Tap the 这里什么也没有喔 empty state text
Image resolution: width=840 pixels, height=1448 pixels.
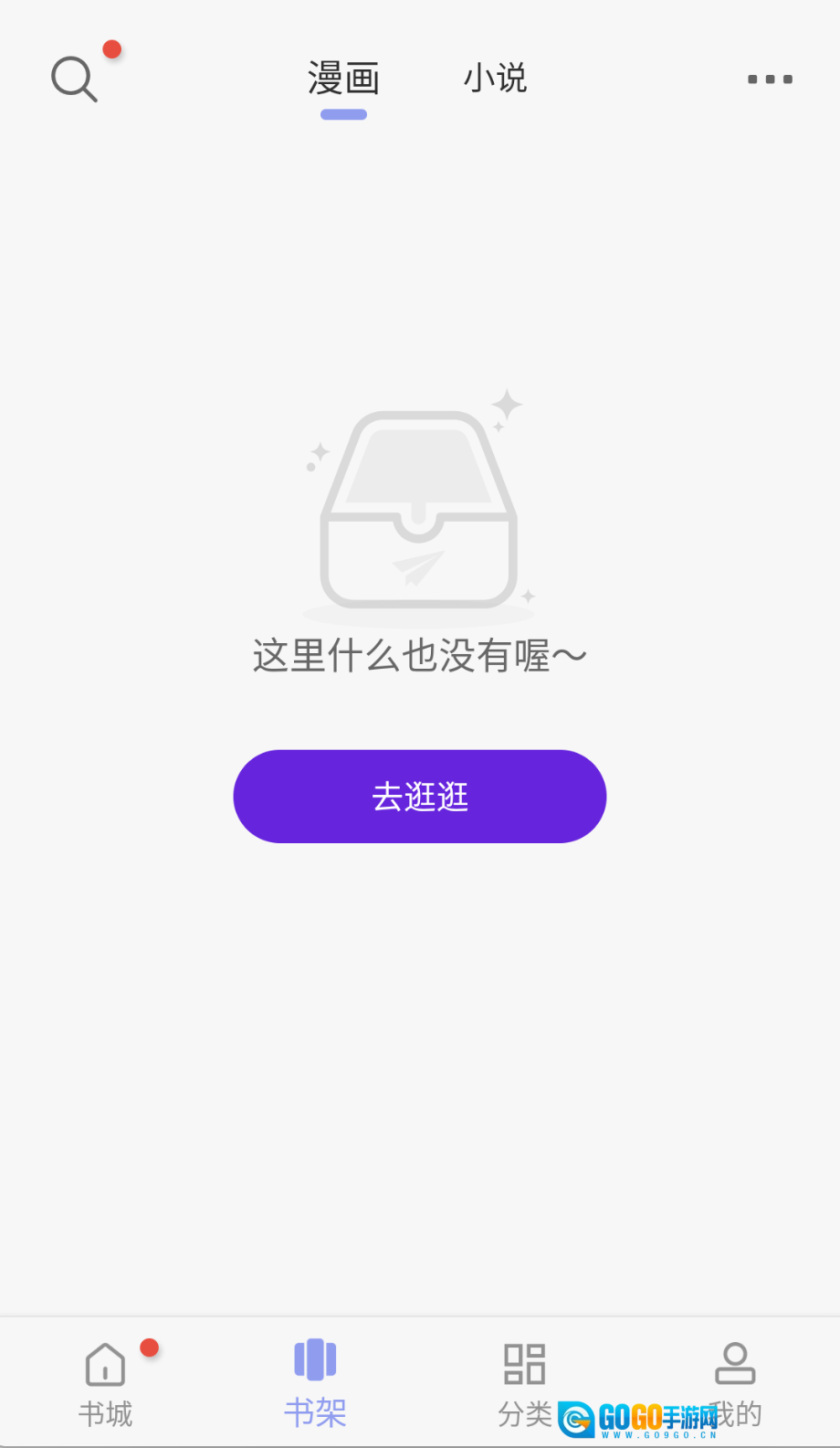pos(419,655)
